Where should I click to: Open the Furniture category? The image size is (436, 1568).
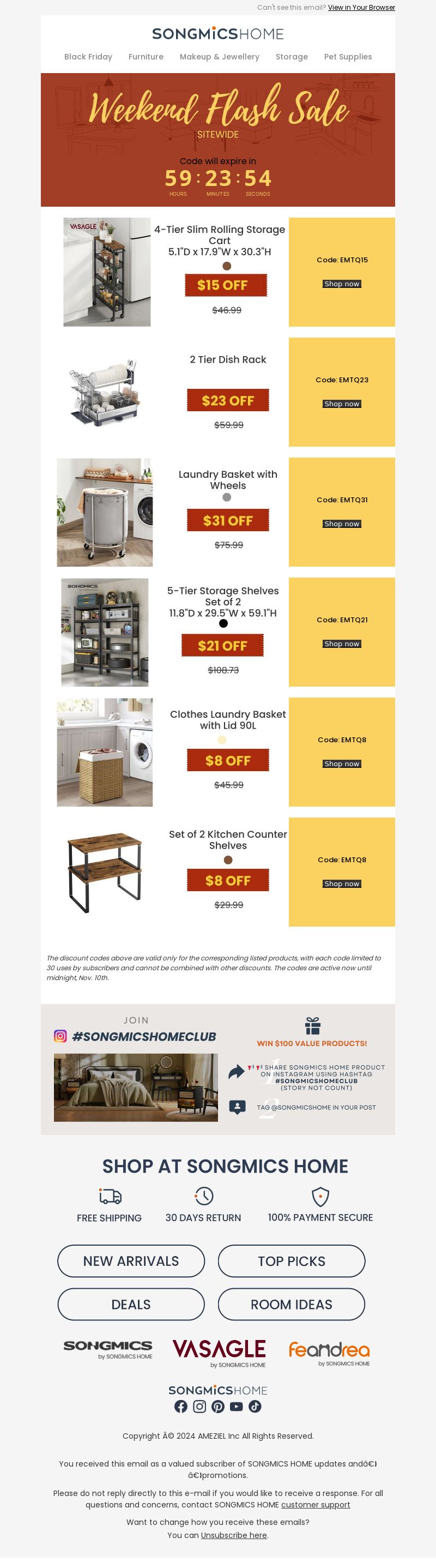pyautogui.click(x=146, y=57)
